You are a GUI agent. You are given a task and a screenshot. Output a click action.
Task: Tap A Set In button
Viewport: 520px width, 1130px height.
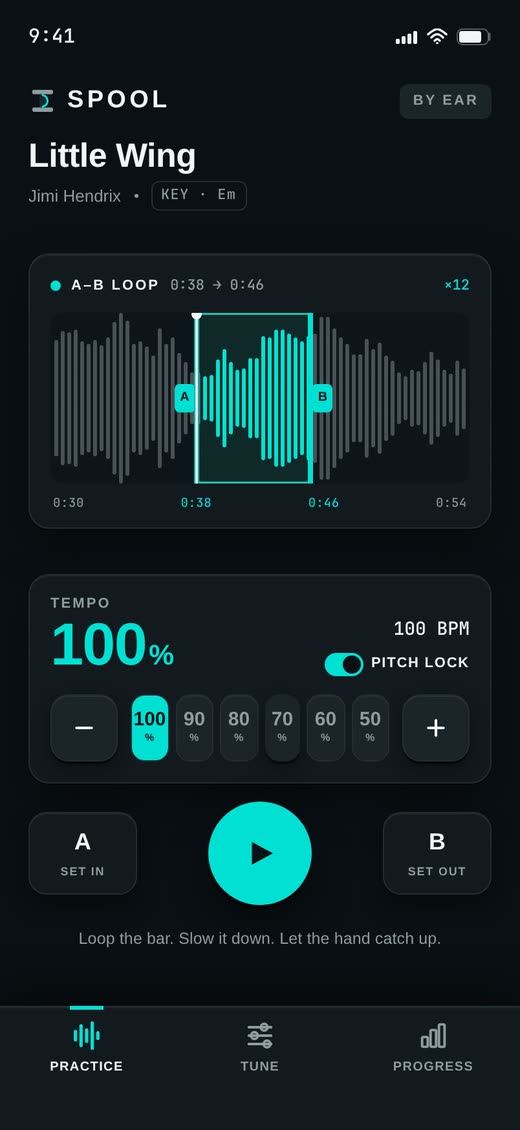click(x=83, y=853)
